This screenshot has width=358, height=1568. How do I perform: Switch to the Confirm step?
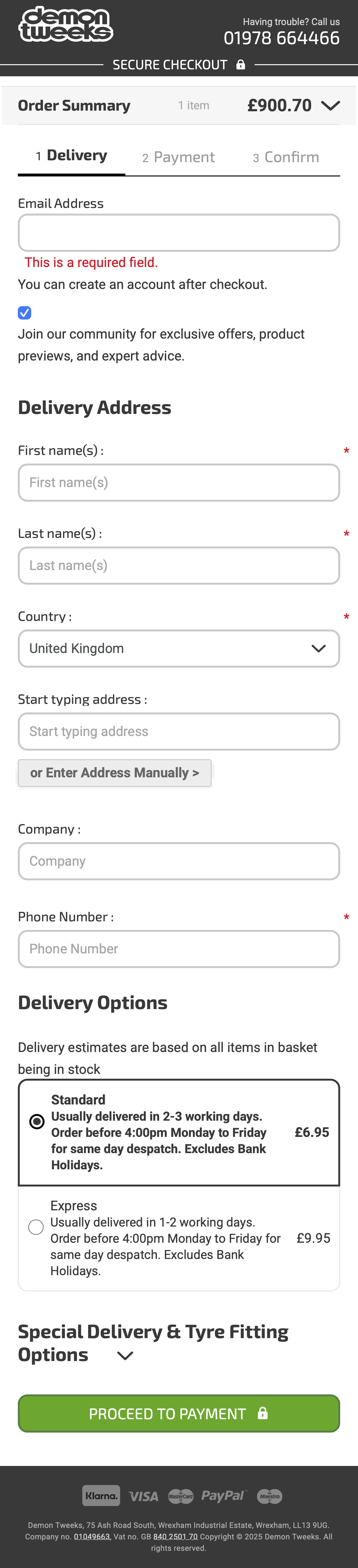pos(285,158)
